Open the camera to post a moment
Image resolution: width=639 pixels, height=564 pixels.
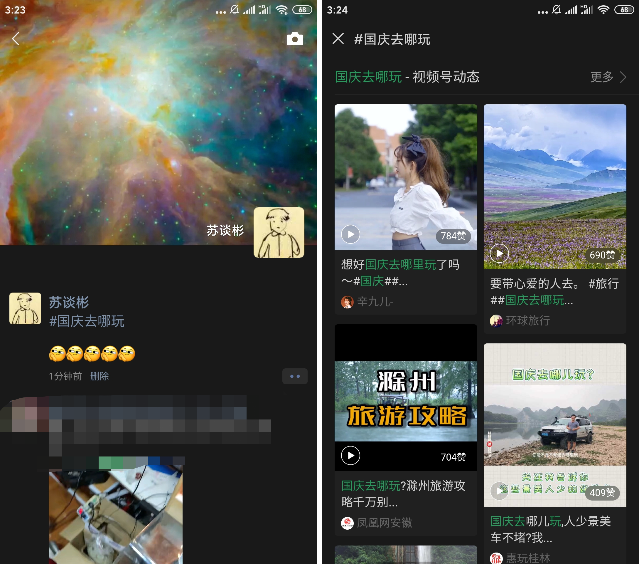(x=295, y=39)
